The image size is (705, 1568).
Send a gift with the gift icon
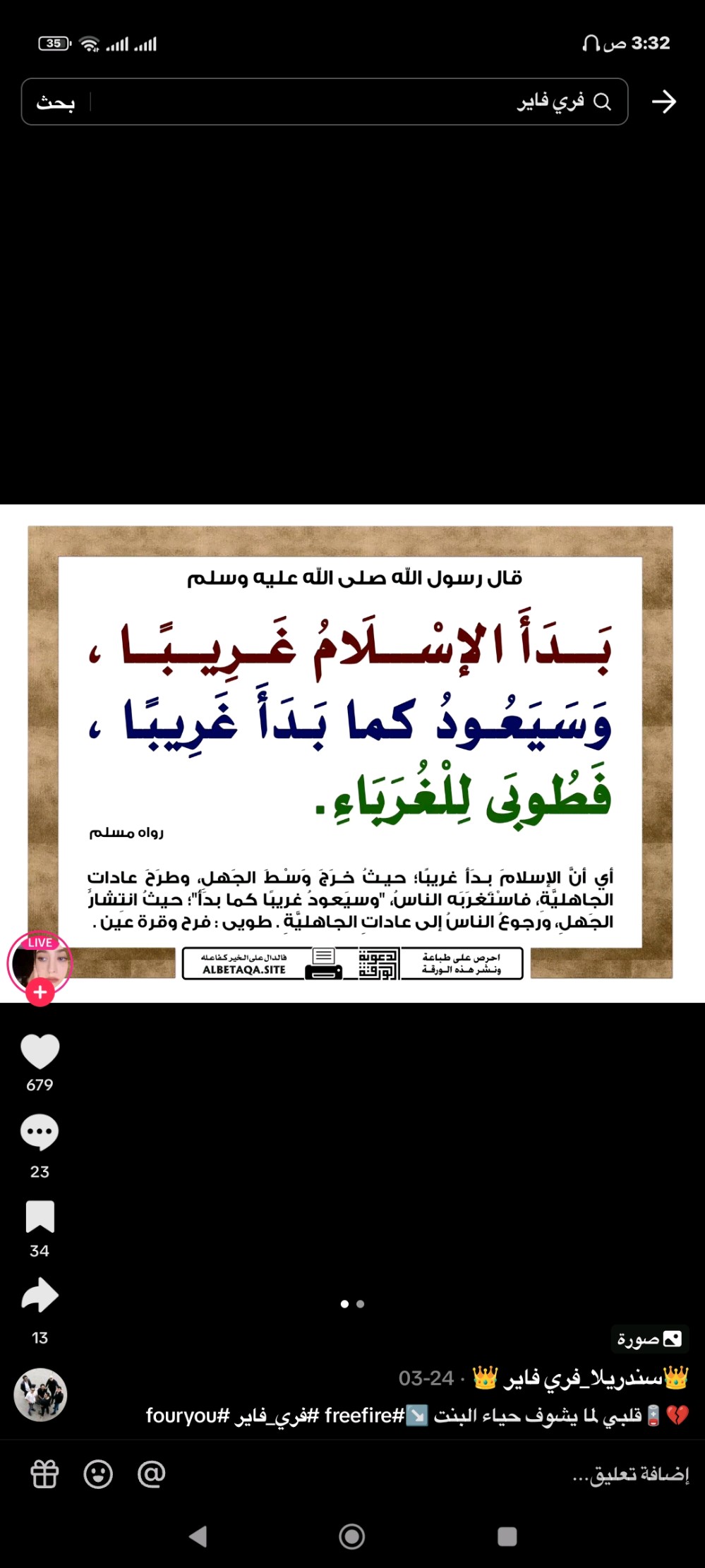44,1473
